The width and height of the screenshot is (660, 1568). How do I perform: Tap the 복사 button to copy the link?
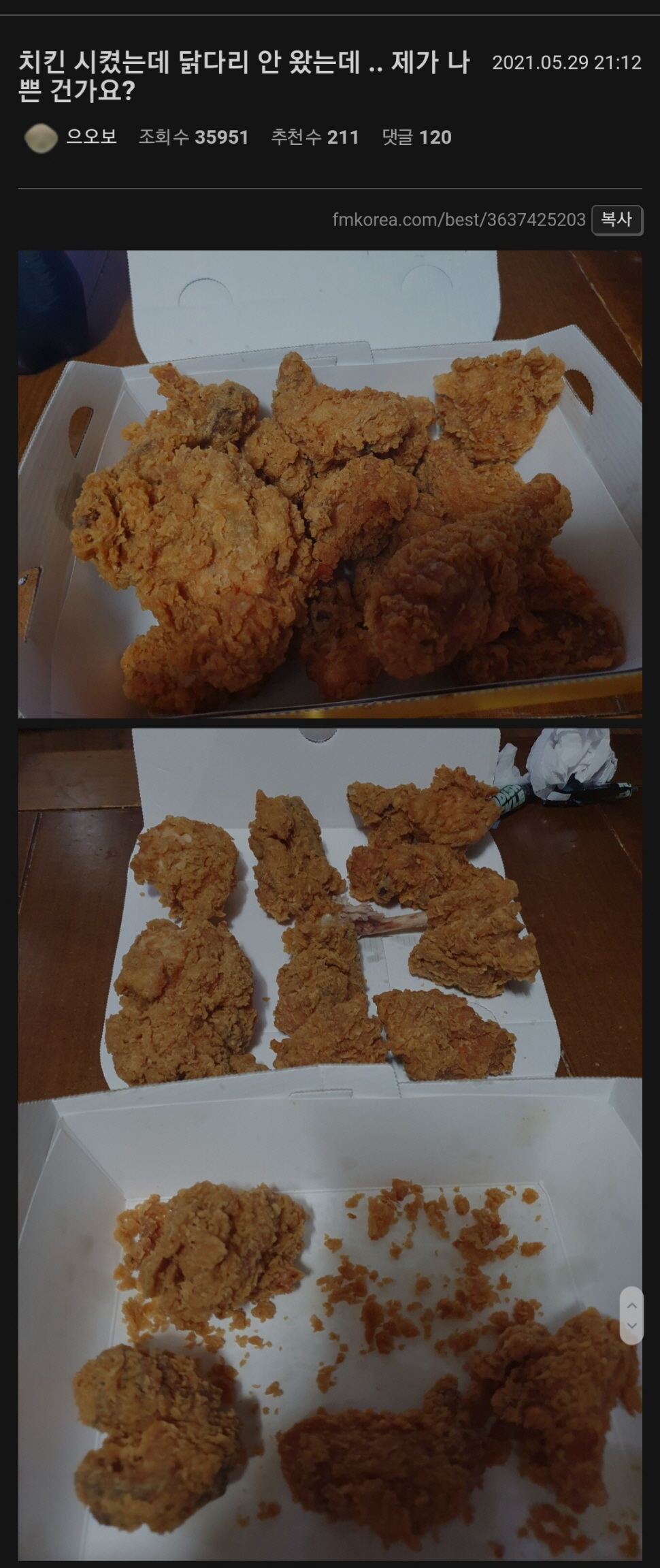616,220
